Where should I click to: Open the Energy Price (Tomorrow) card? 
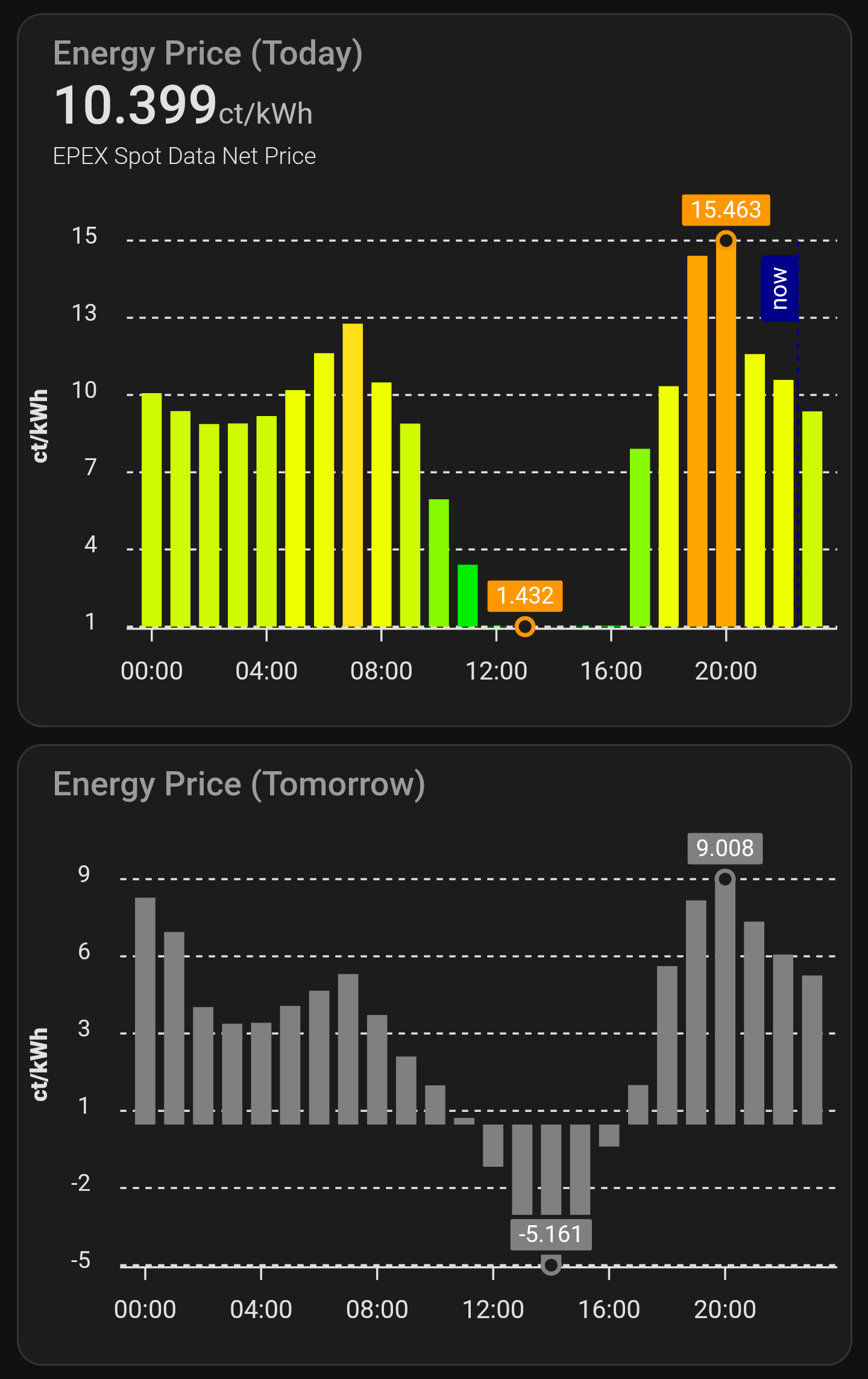[x=239, y=784]
